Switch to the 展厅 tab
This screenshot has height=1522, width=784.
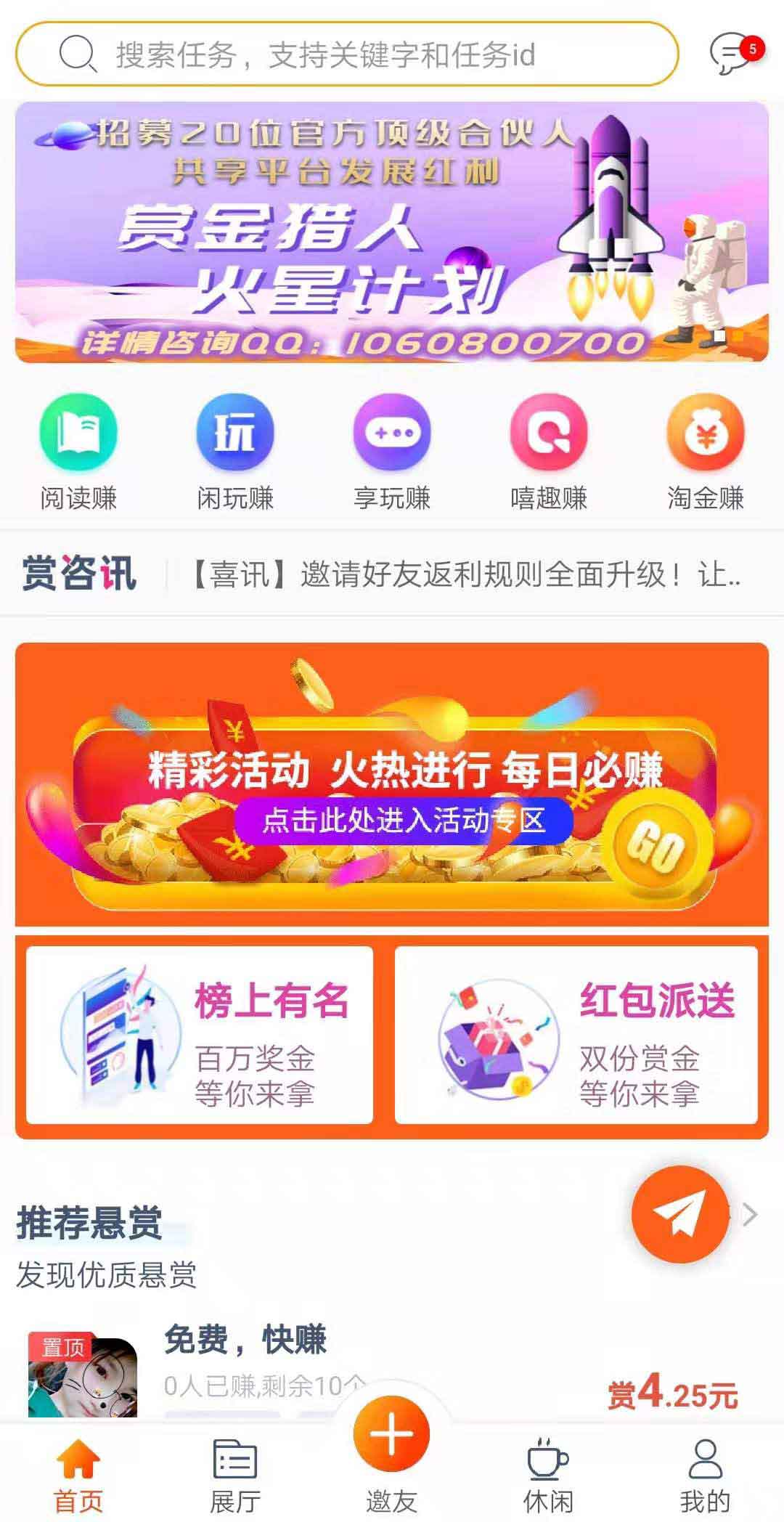click(235, 1476)
